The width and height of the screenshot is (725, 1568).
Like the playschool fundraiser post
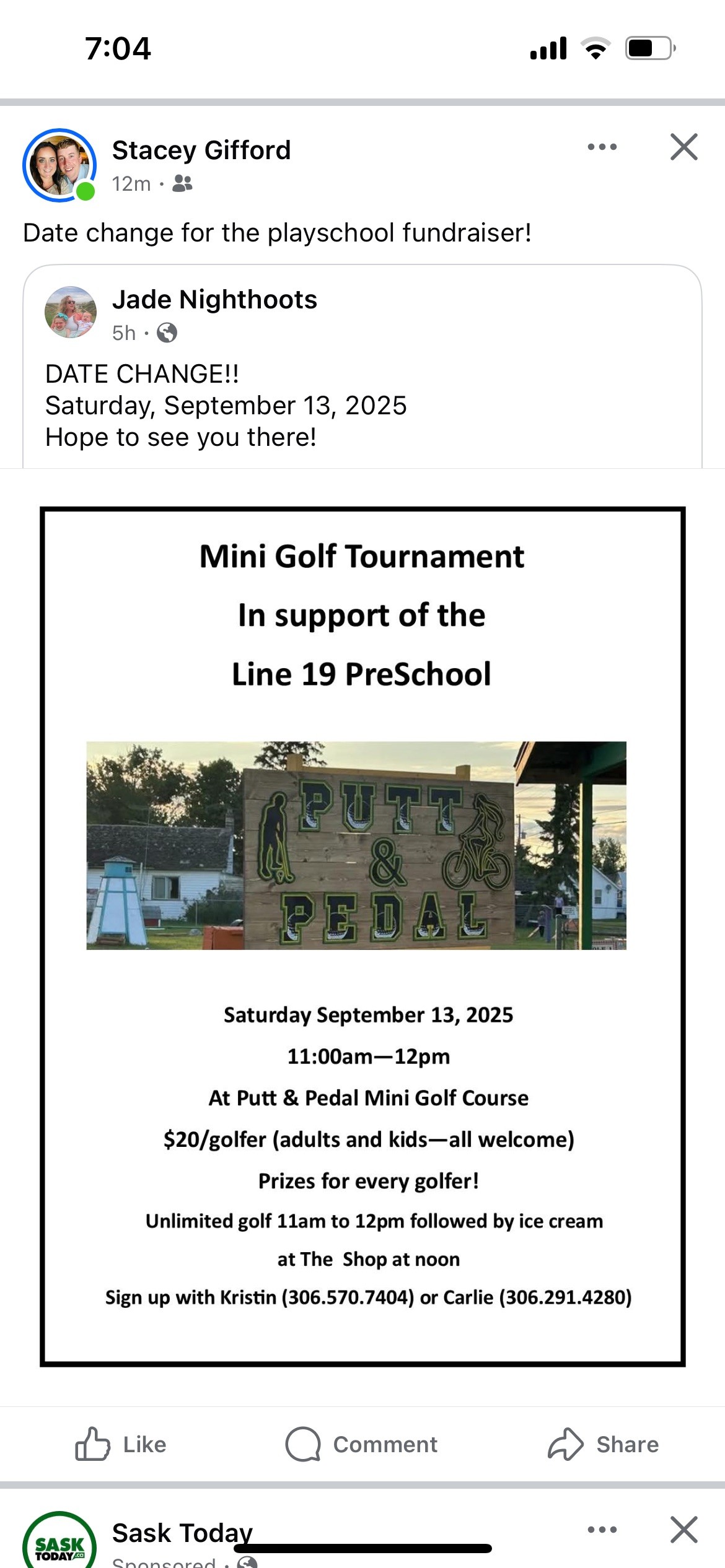[x=121, y=1444]
